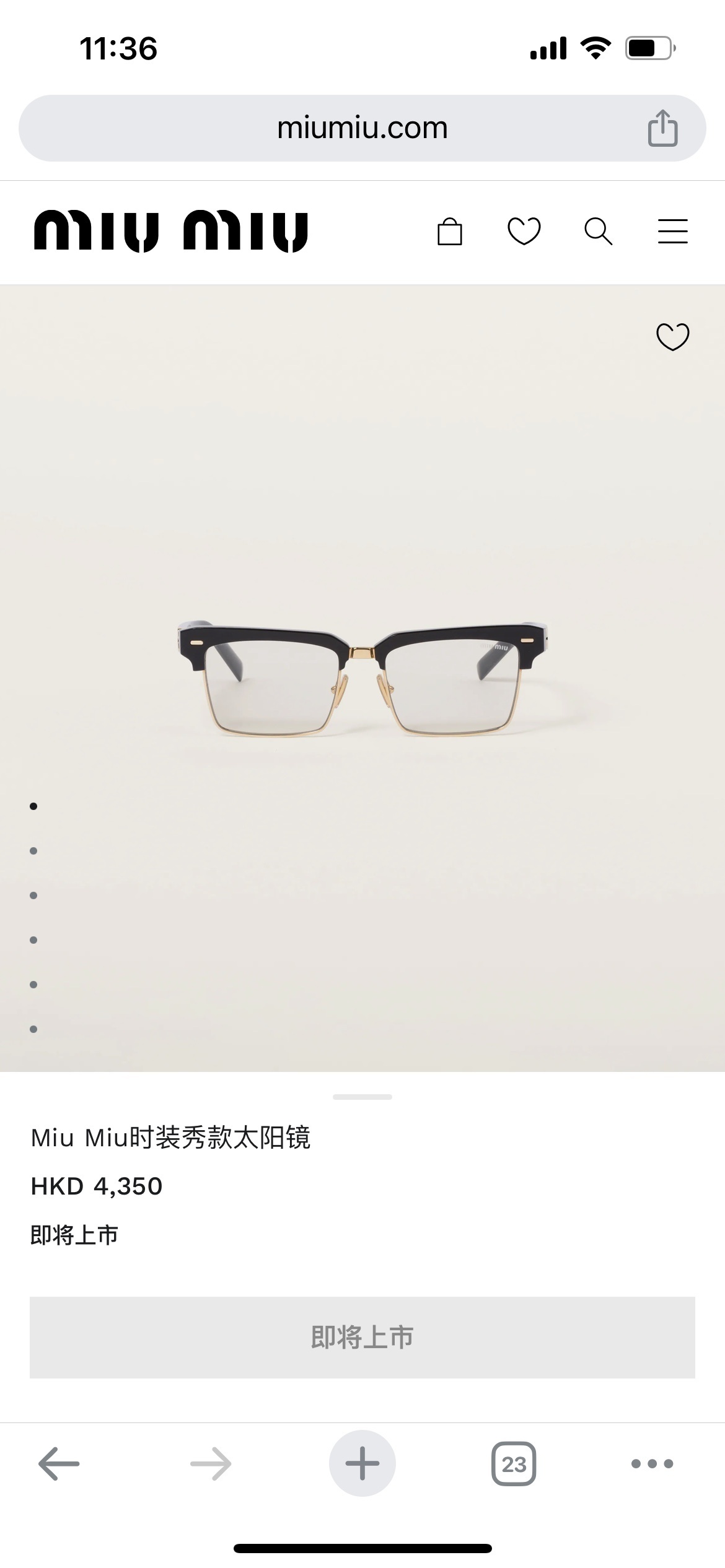Open the shopping bag
Viewport: 725px width, 1568px height.
point(449,232)
